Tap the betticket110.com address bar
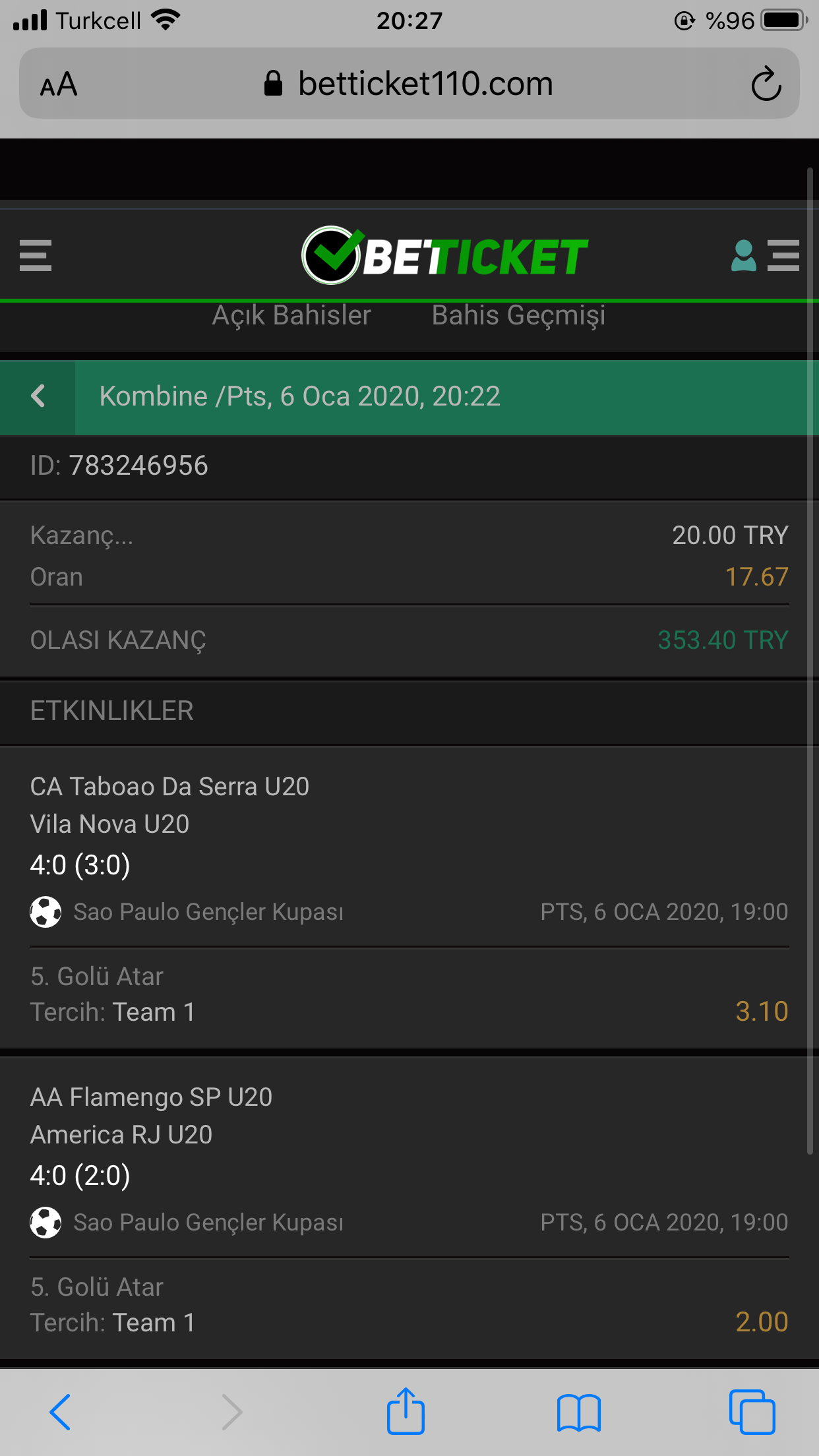This screenshot has height=1456, width=819. coord(409,84)
